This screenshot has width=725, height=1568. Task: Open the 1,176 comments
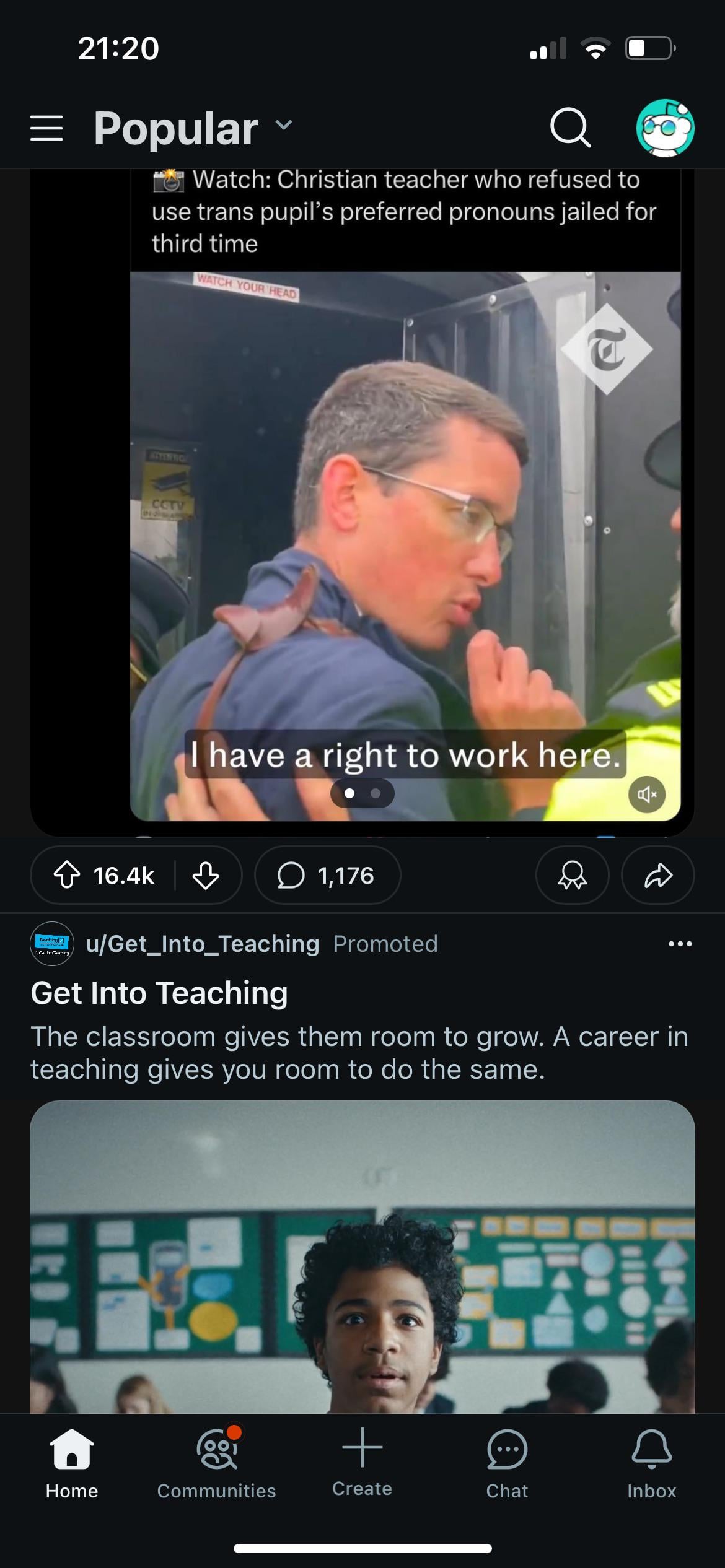327,875
